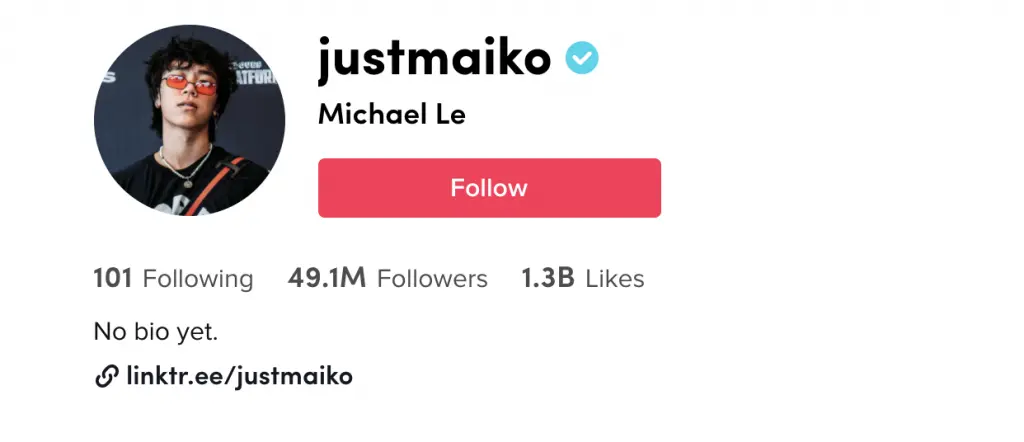View the 101 Following list
This screenshot has width=1024, height=442.
point(173,278)
